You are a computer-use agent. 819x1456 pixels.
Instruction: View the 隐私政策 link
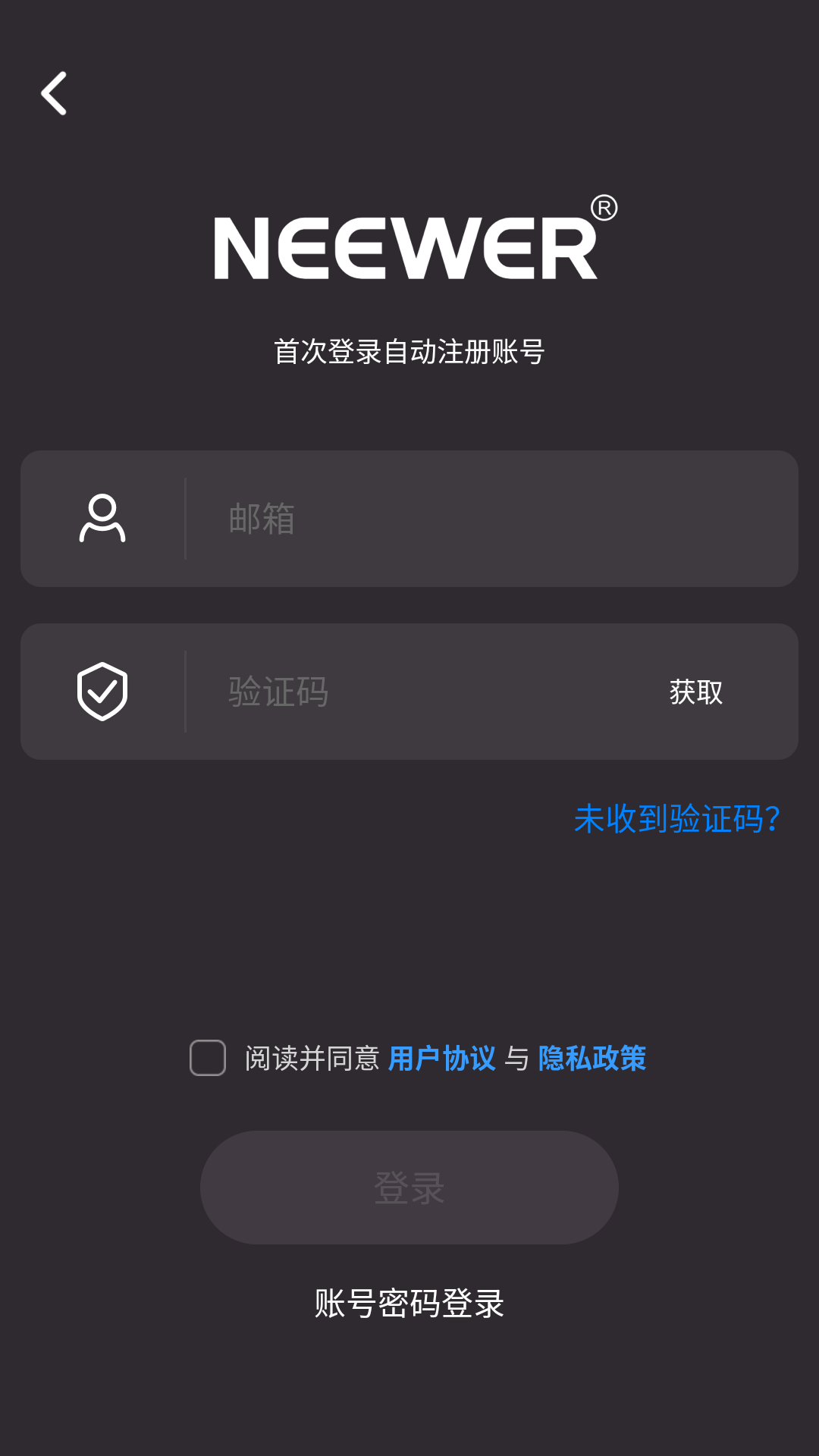click(x=591, y=1058)
